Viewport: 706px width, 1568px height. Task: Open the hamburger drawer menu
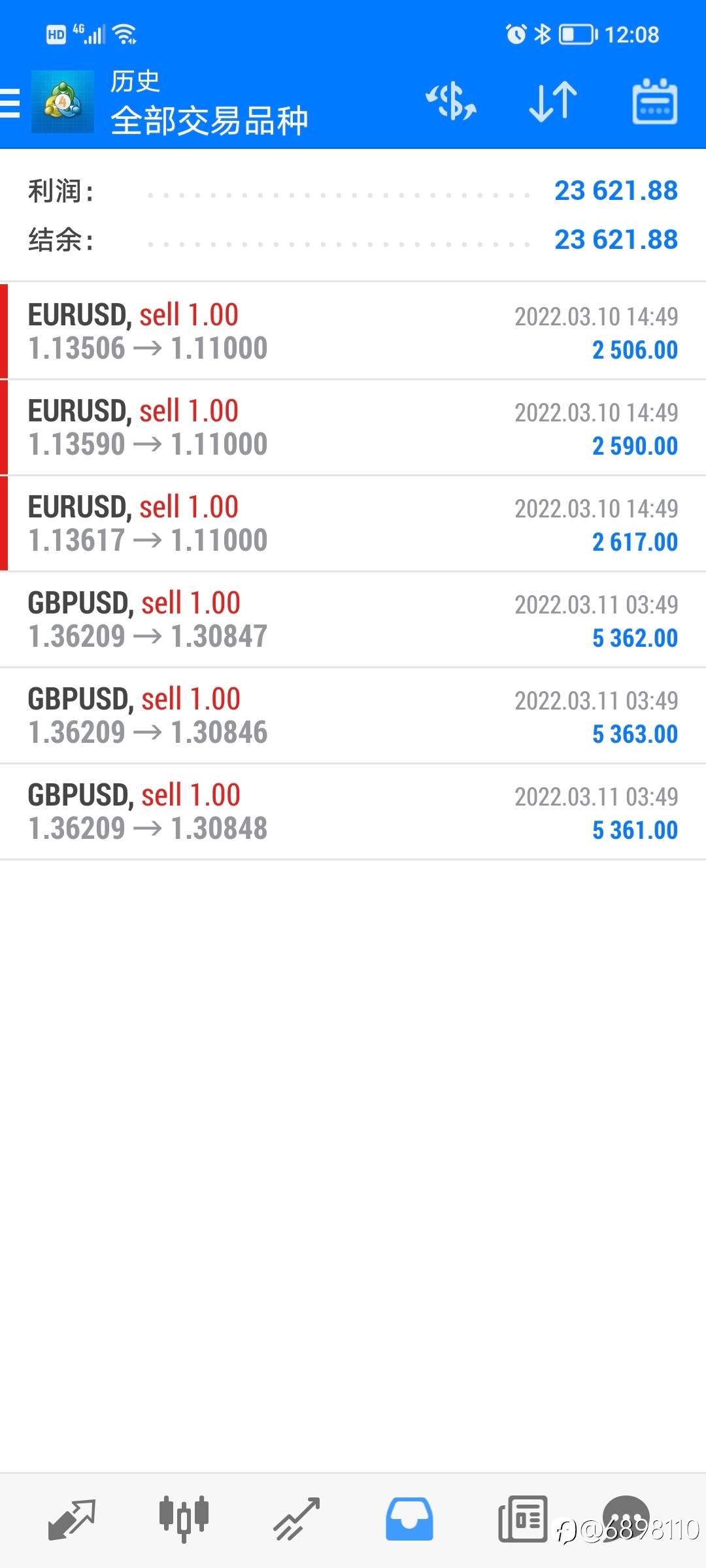click(x=10, y=103)
